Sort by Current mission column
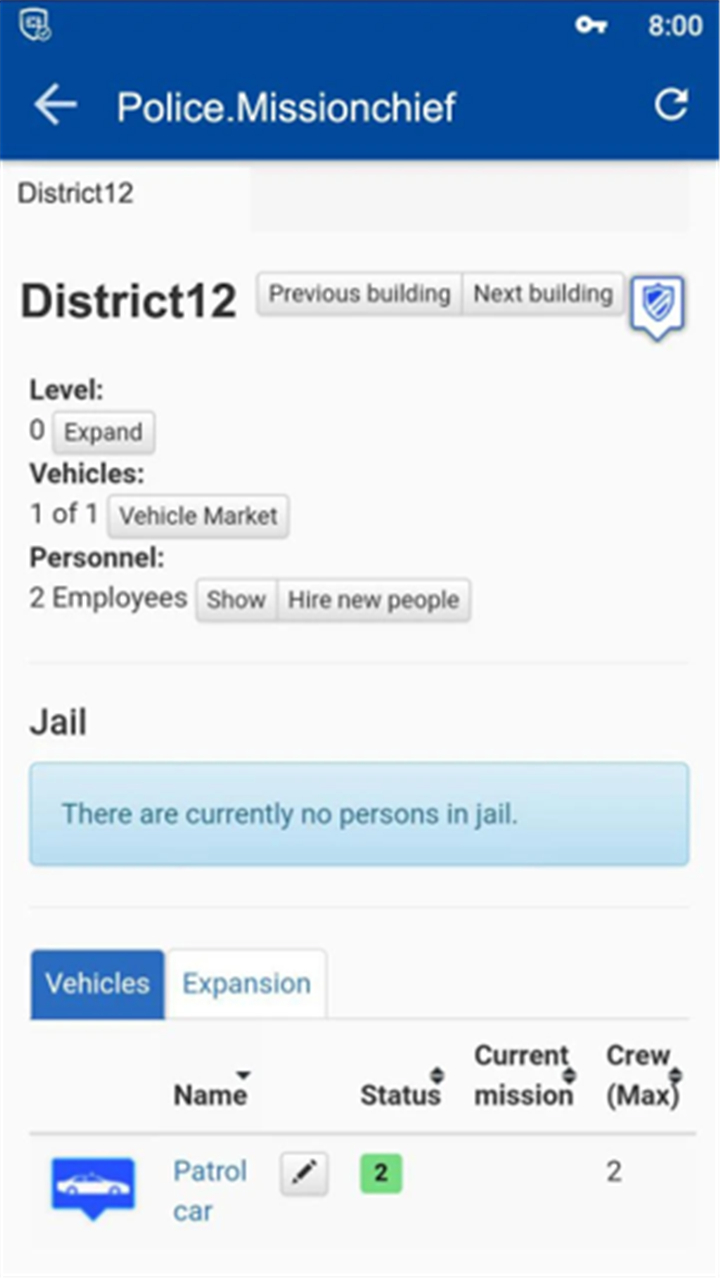720x1278 pixels. pos(525,1075)
